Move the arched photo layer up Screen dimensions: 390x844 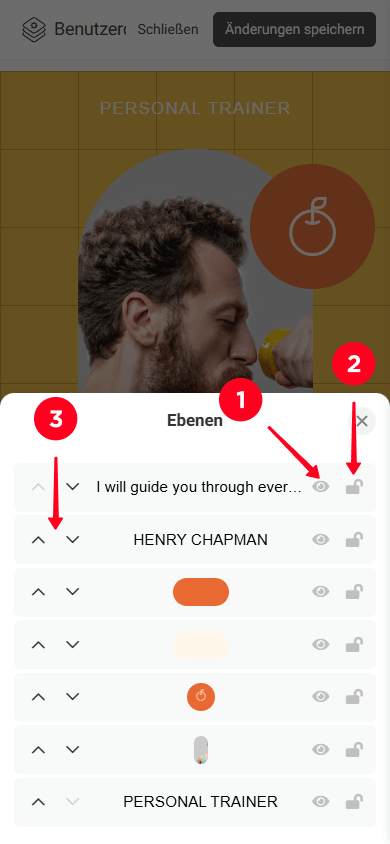(38, 749)
